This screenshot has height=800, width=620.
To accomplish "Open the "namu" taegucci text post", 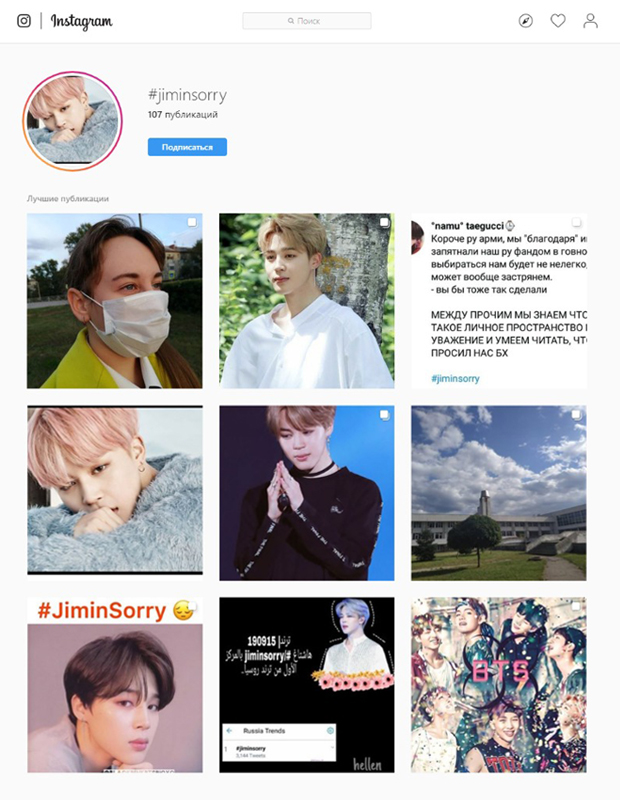I will tap(498, 300).
